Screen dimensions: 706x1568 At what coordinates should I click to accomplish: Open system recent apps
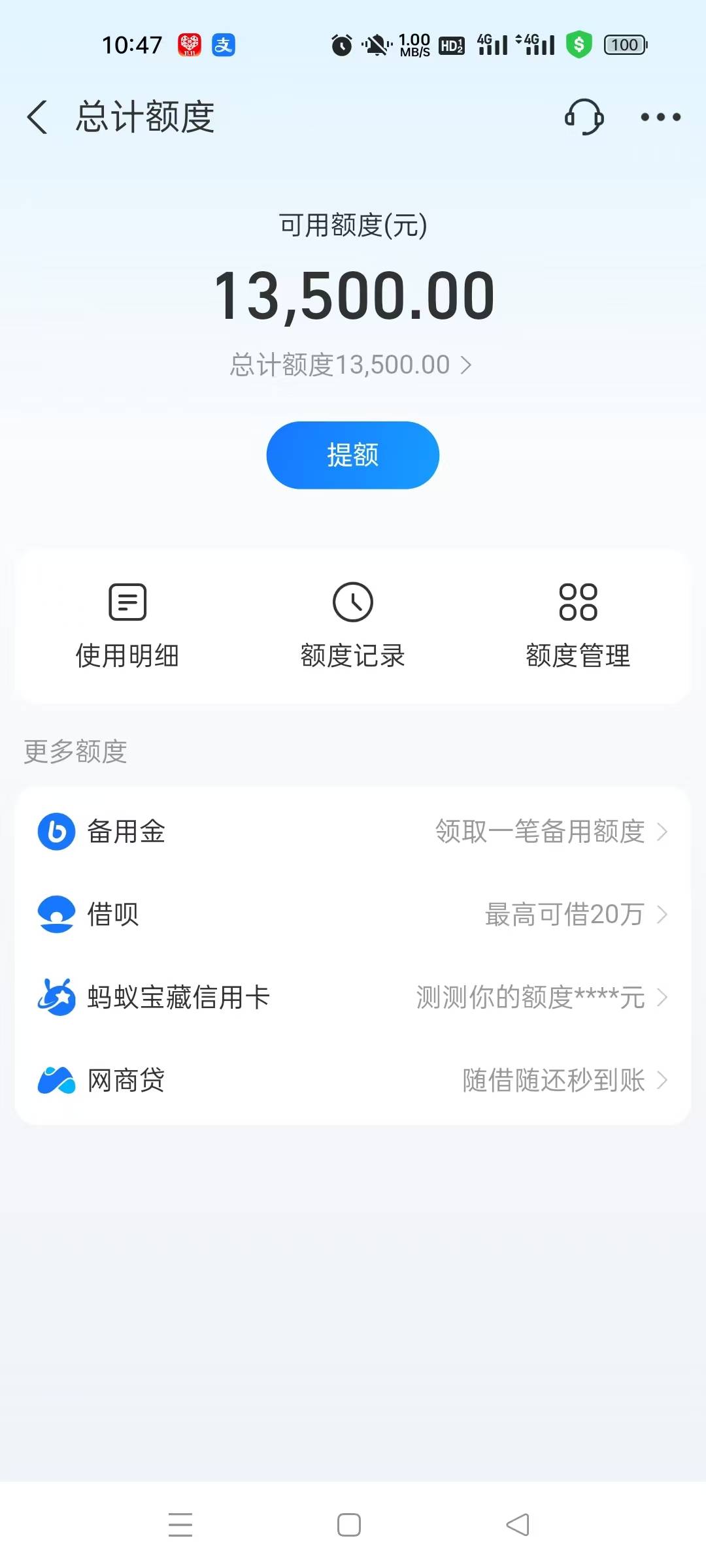pos(180,1525)
